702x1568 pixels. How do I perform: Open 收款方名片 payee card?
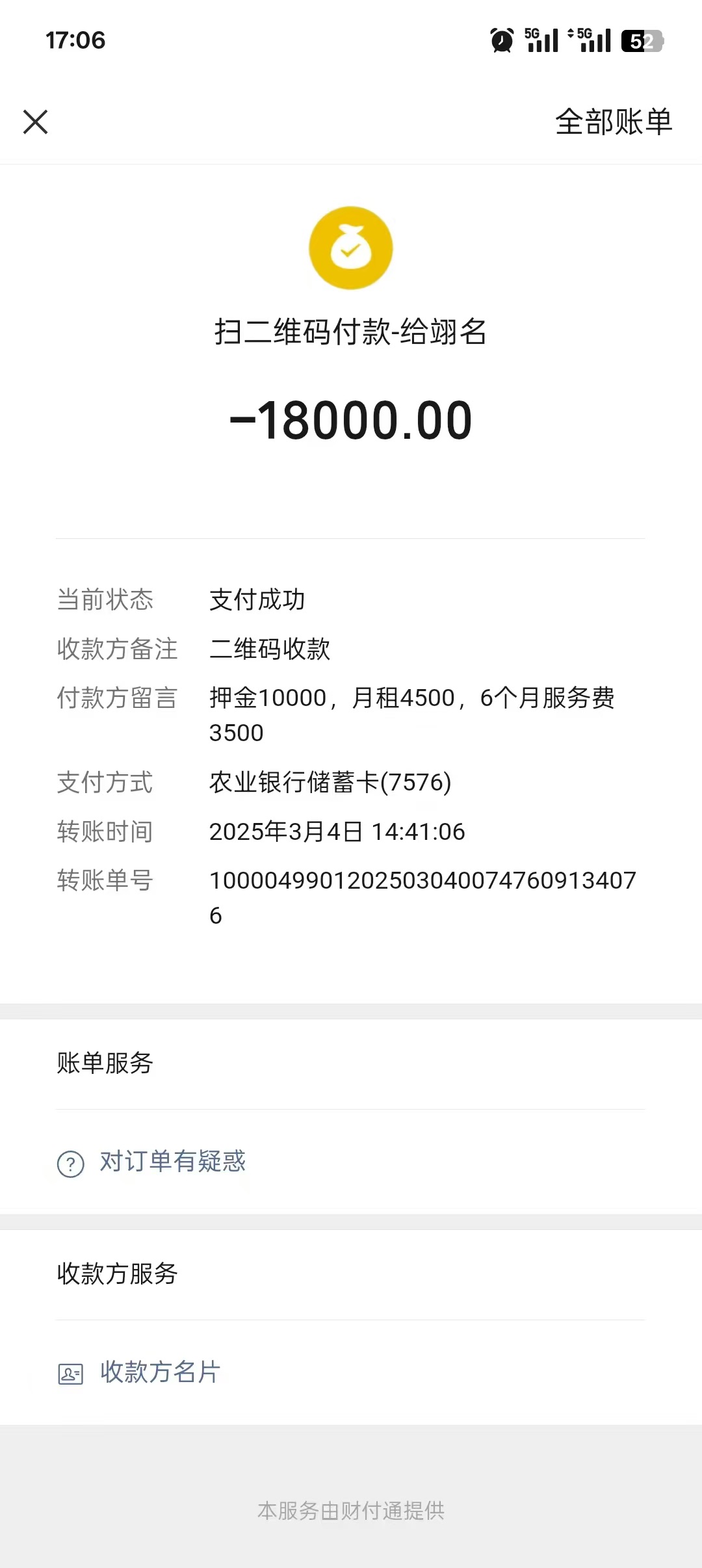tap(159, 1372)
